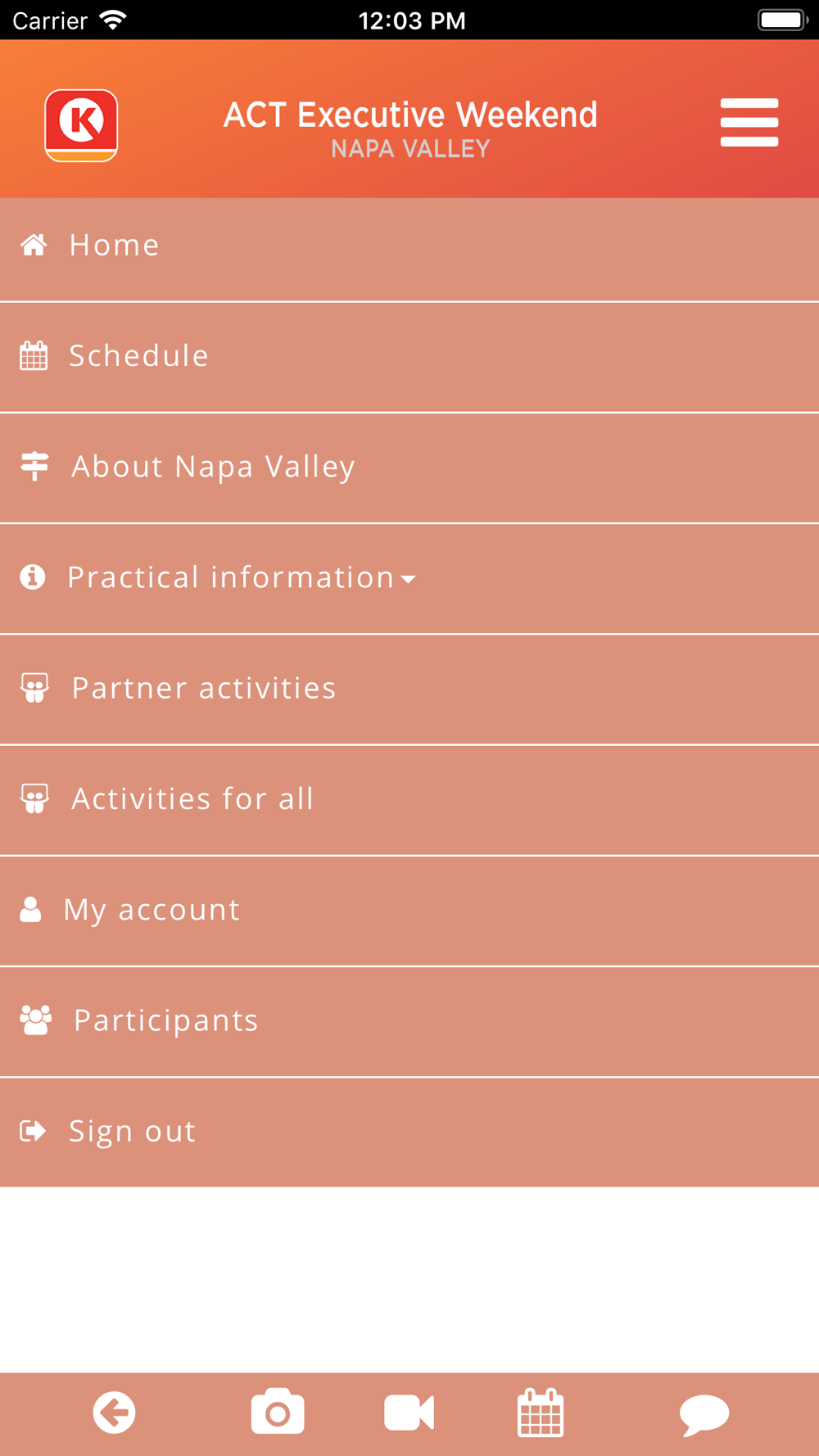Open Partner activities

[x=409, y=689]
